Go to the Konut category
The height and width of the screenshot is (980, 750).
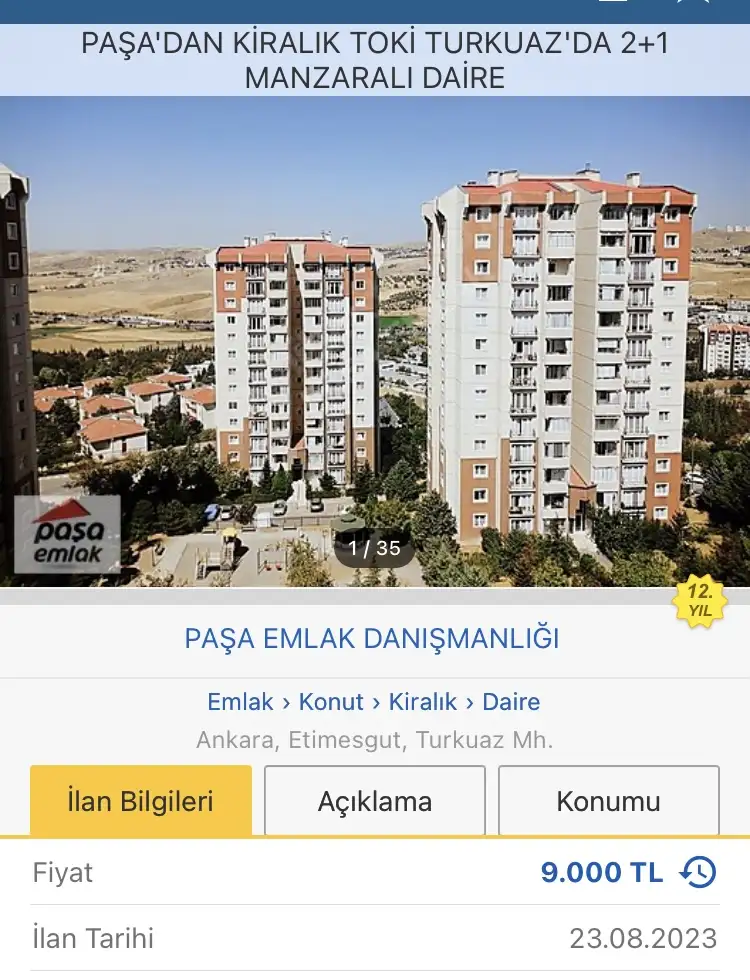331,702
